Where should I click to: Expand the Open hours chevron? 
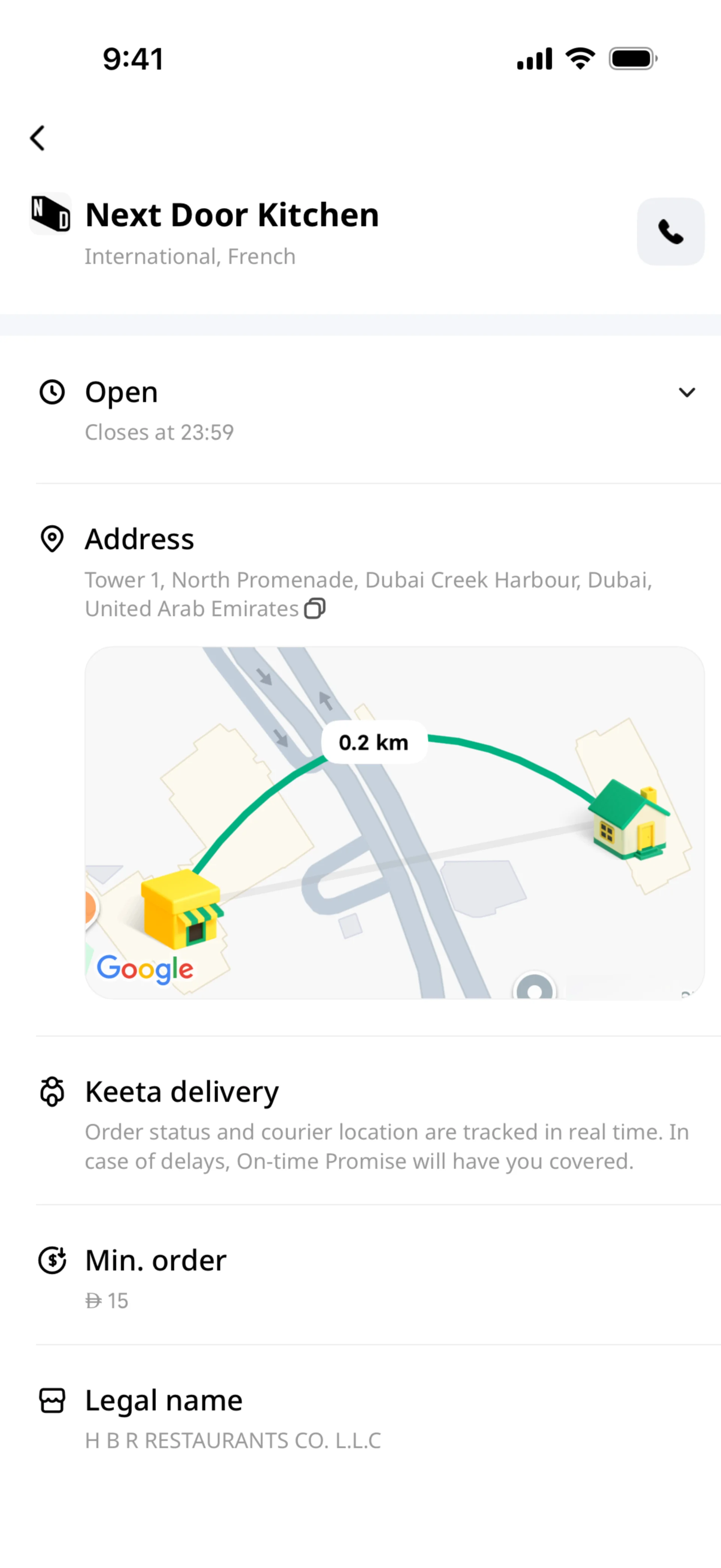[687, 393]
